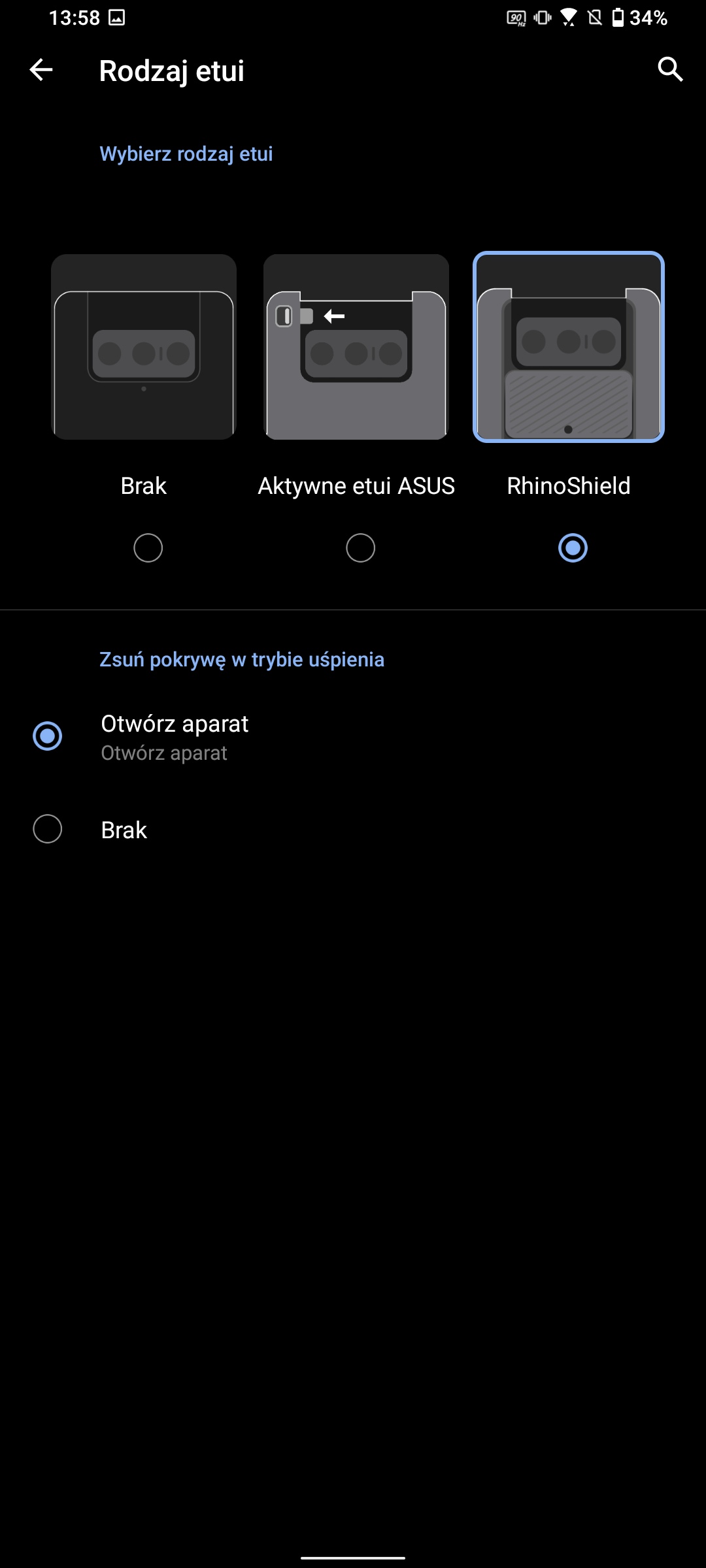Select the Brak case type radio button

tap(148, 547)
